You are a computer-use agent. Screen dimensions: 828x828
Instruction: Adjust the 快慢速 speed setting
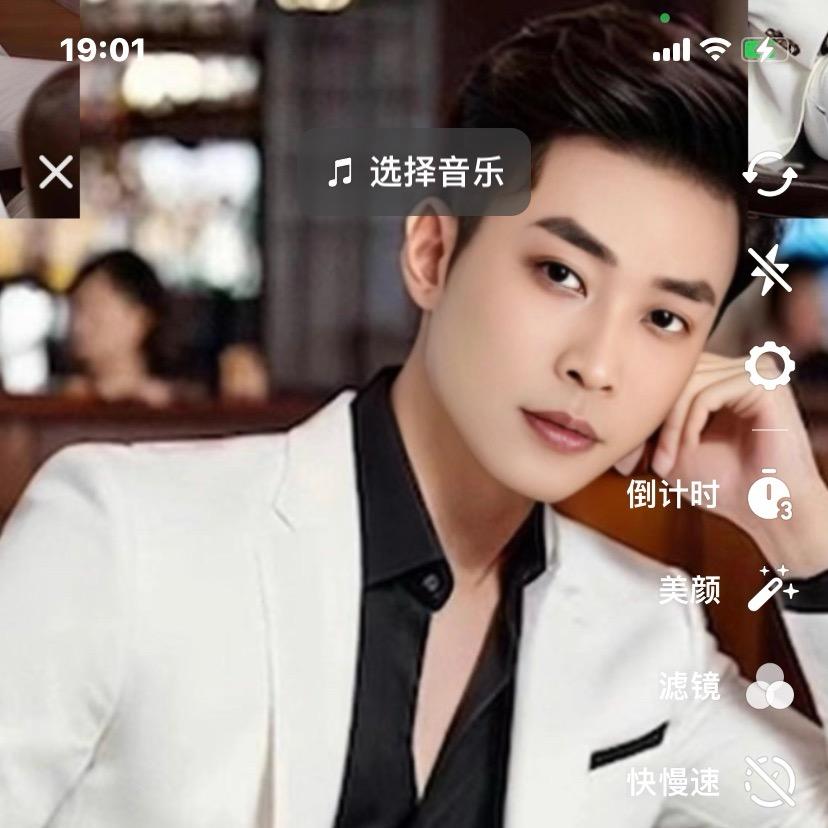(770, 782)
